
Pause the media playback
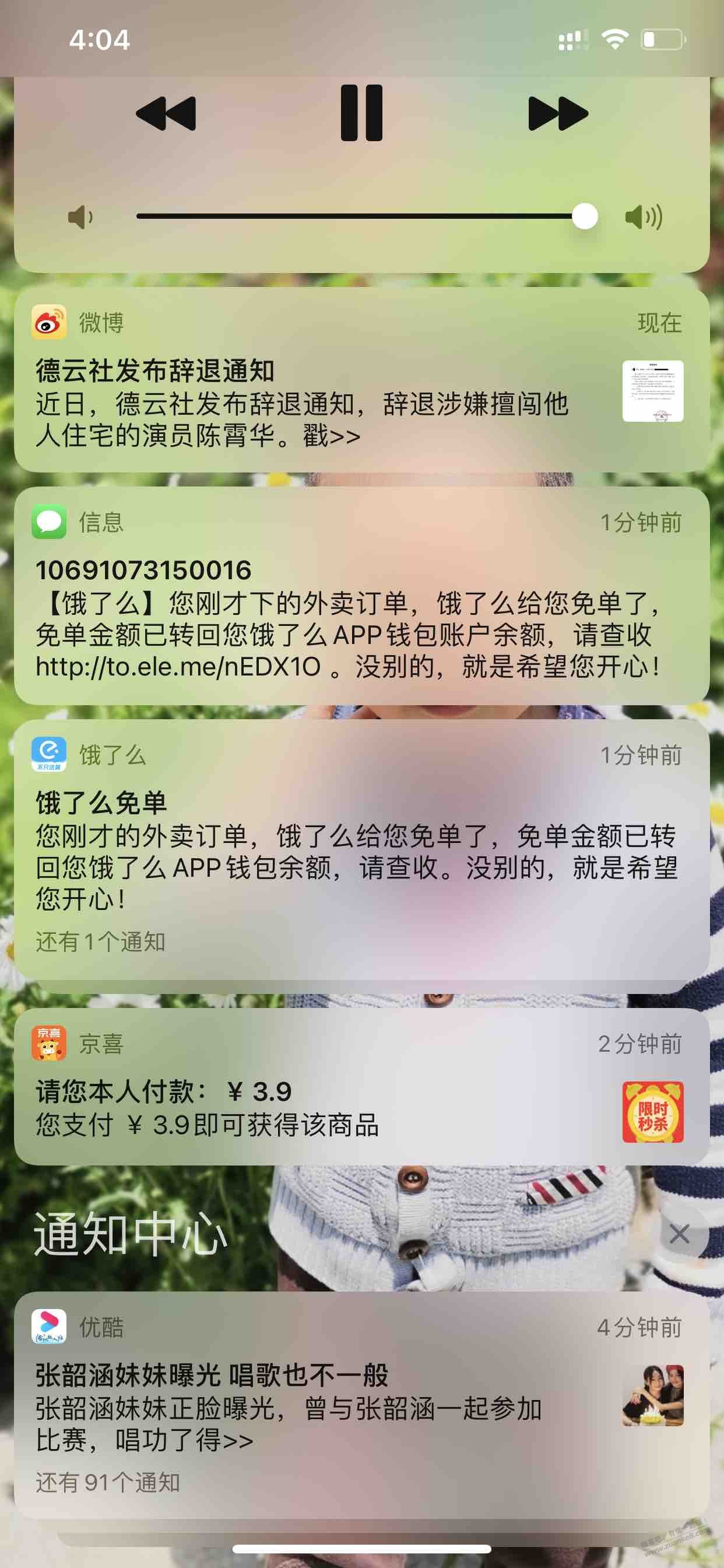[x=361, y=113]
